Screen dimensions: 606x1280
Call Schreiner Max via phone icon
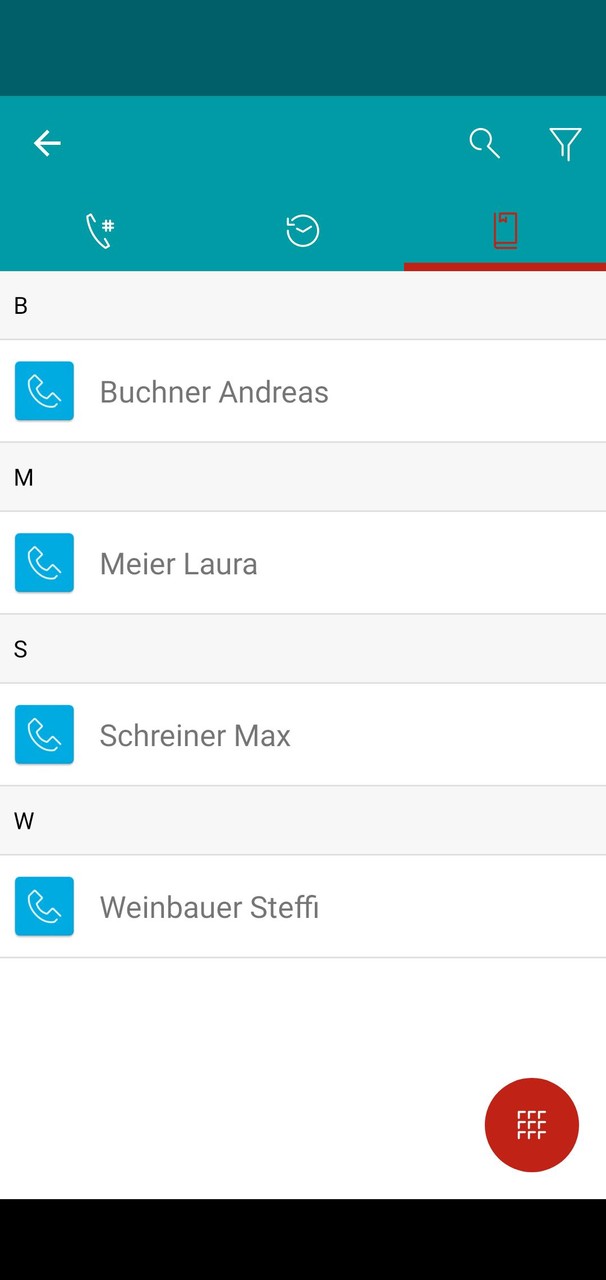pyautogui.click(x=44, y=735)
